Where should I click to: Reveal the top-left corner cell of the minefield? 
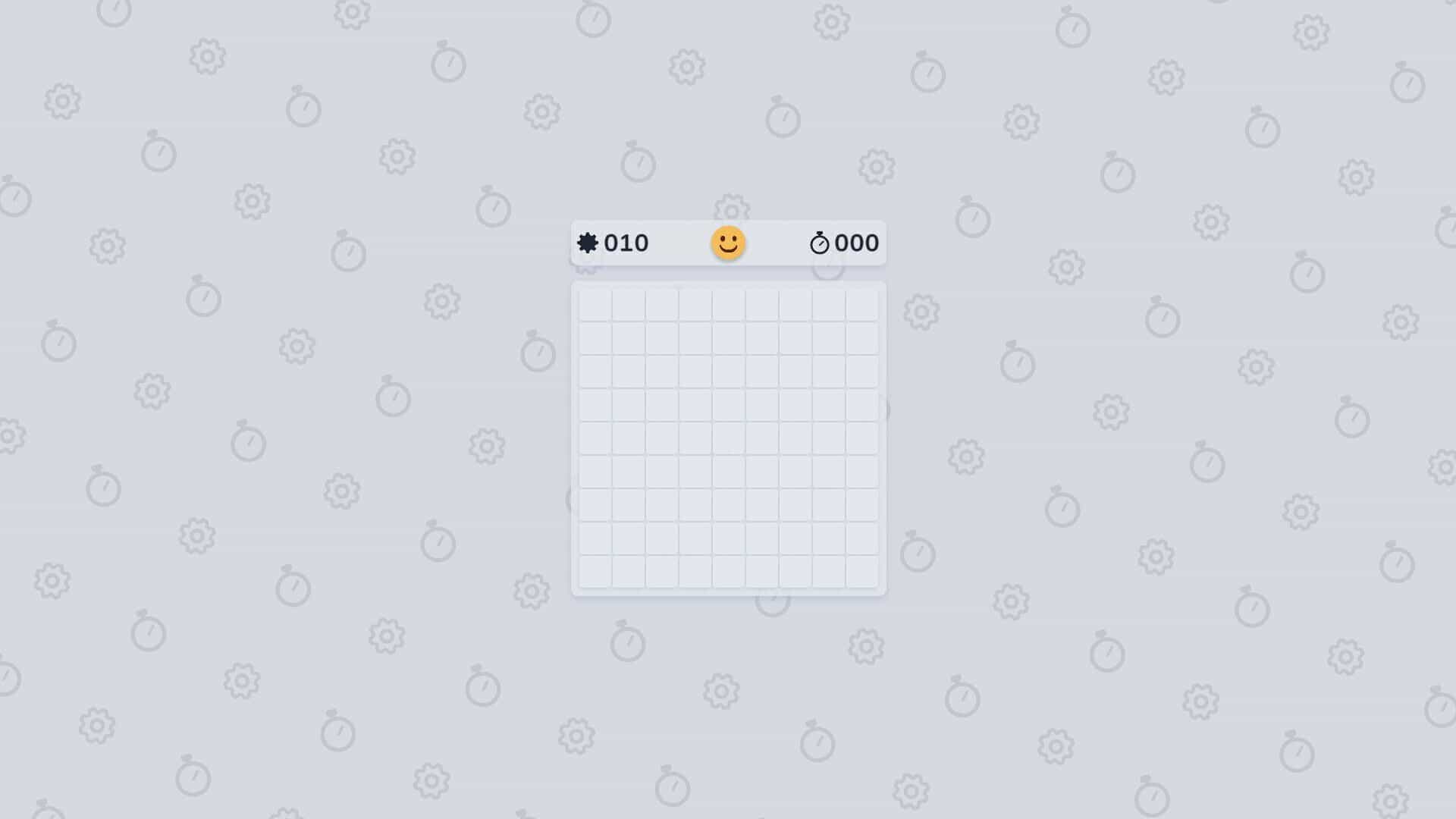tap(595, 305)
